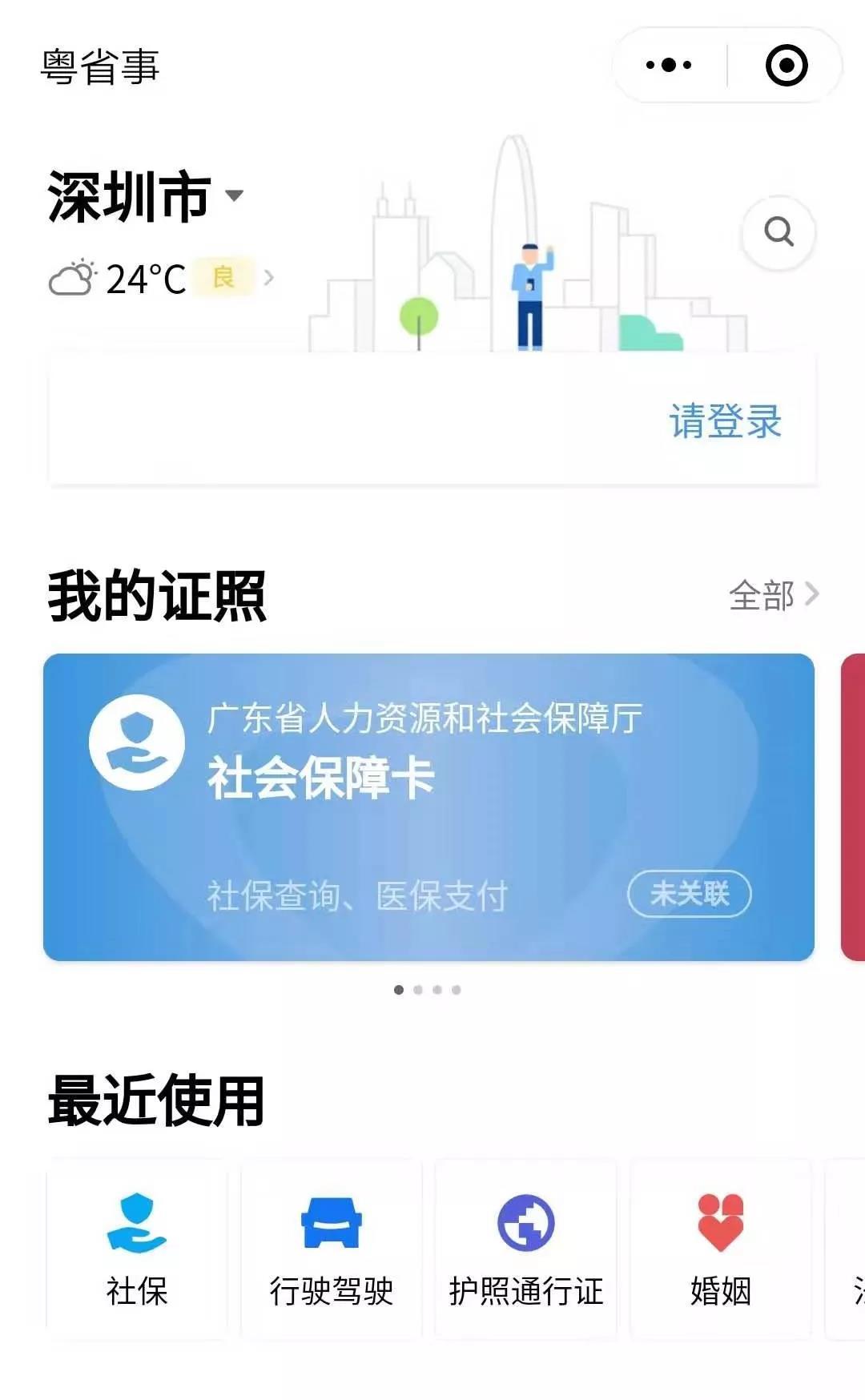The image size is (865, 1400).
Task: Open the 护照通行证 service
Action: pyautogui.click(x=526, y=1248)
